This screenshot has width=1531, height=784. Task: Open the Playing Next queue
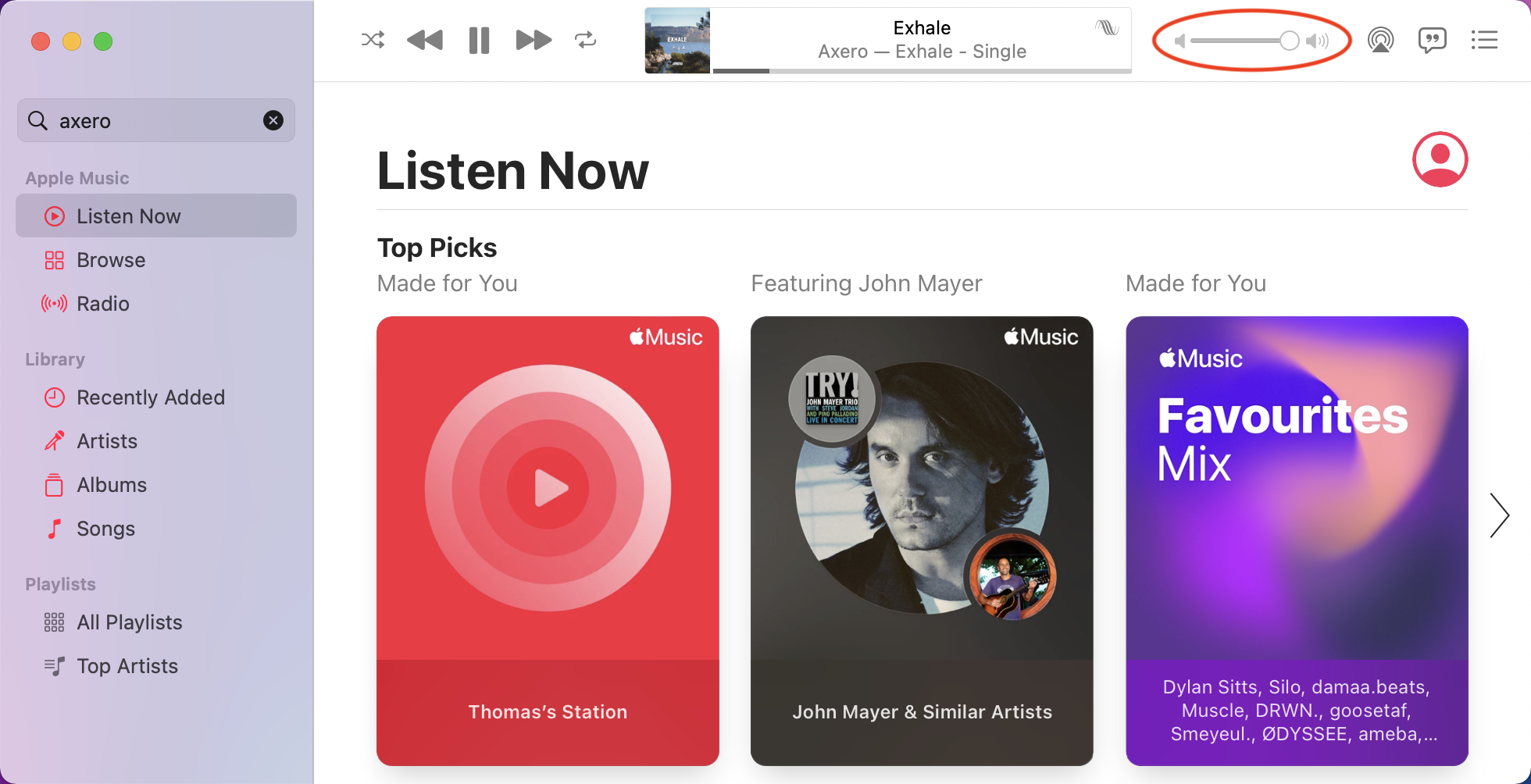pyautogui.click(x=1484, y=40)
